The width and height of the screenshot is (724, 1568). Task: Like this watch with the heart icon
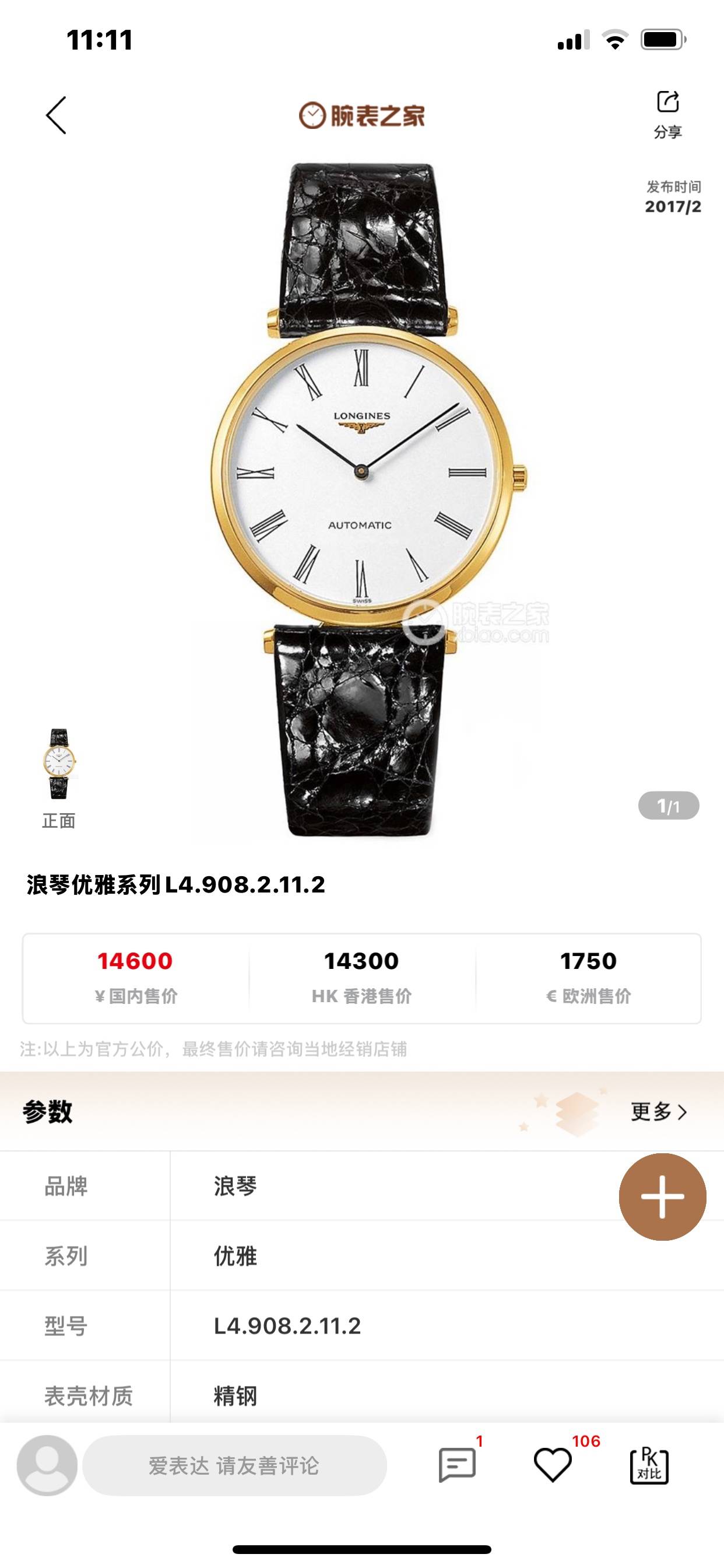click(x=553, y=1466)
